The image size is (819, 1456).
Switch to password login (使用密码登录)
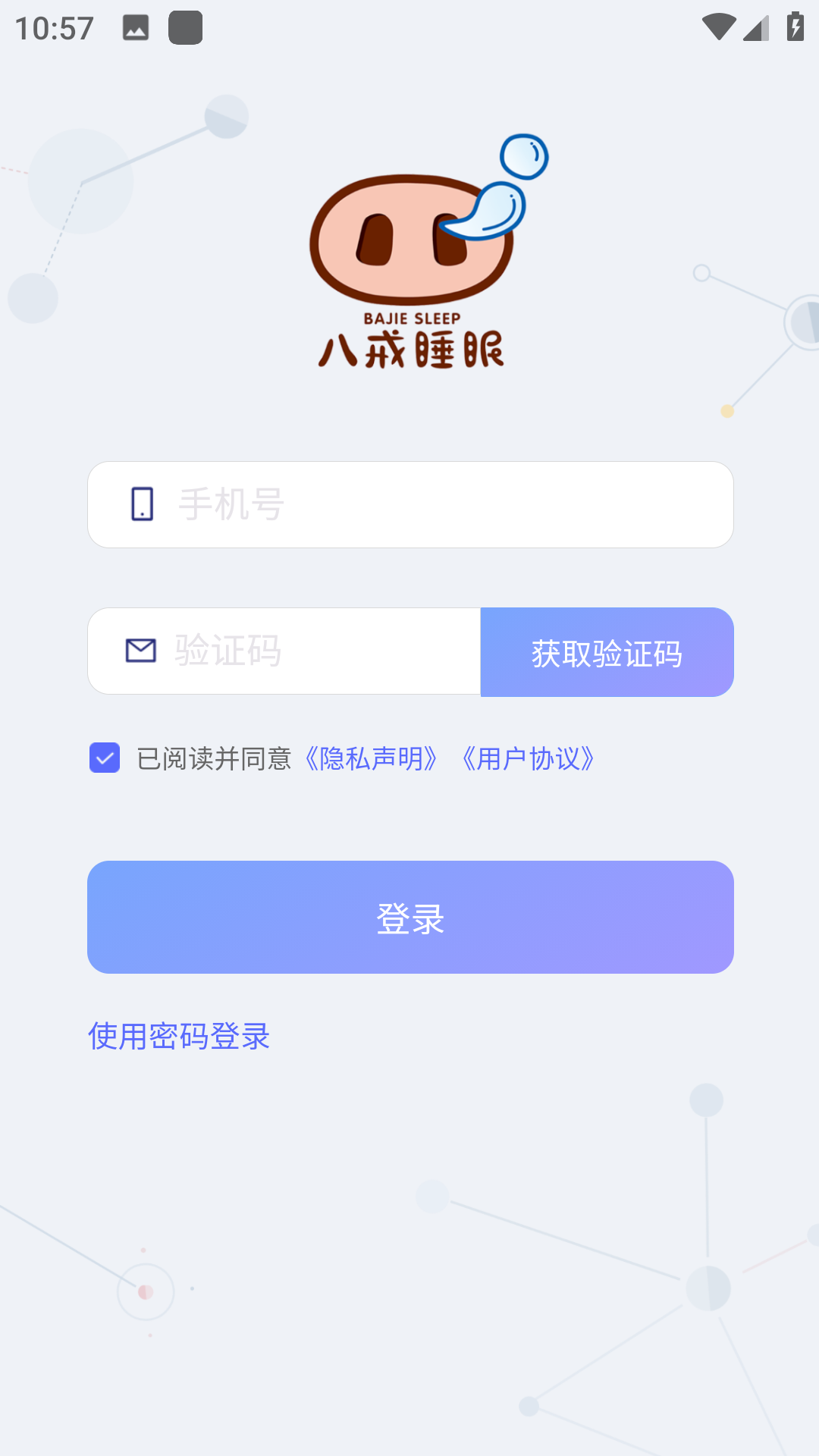tap(179, 1036)
